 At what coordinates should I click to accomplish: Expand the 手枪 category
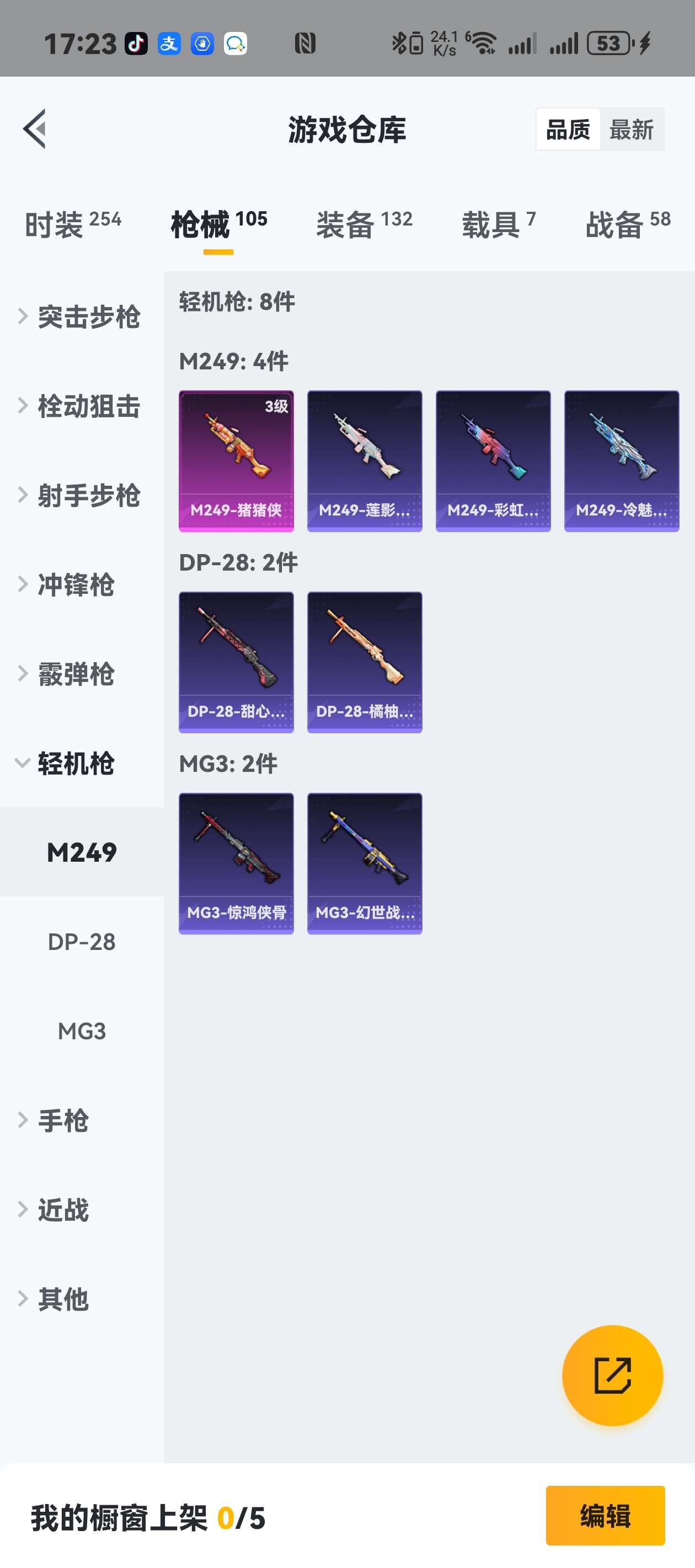point(63,1120)
